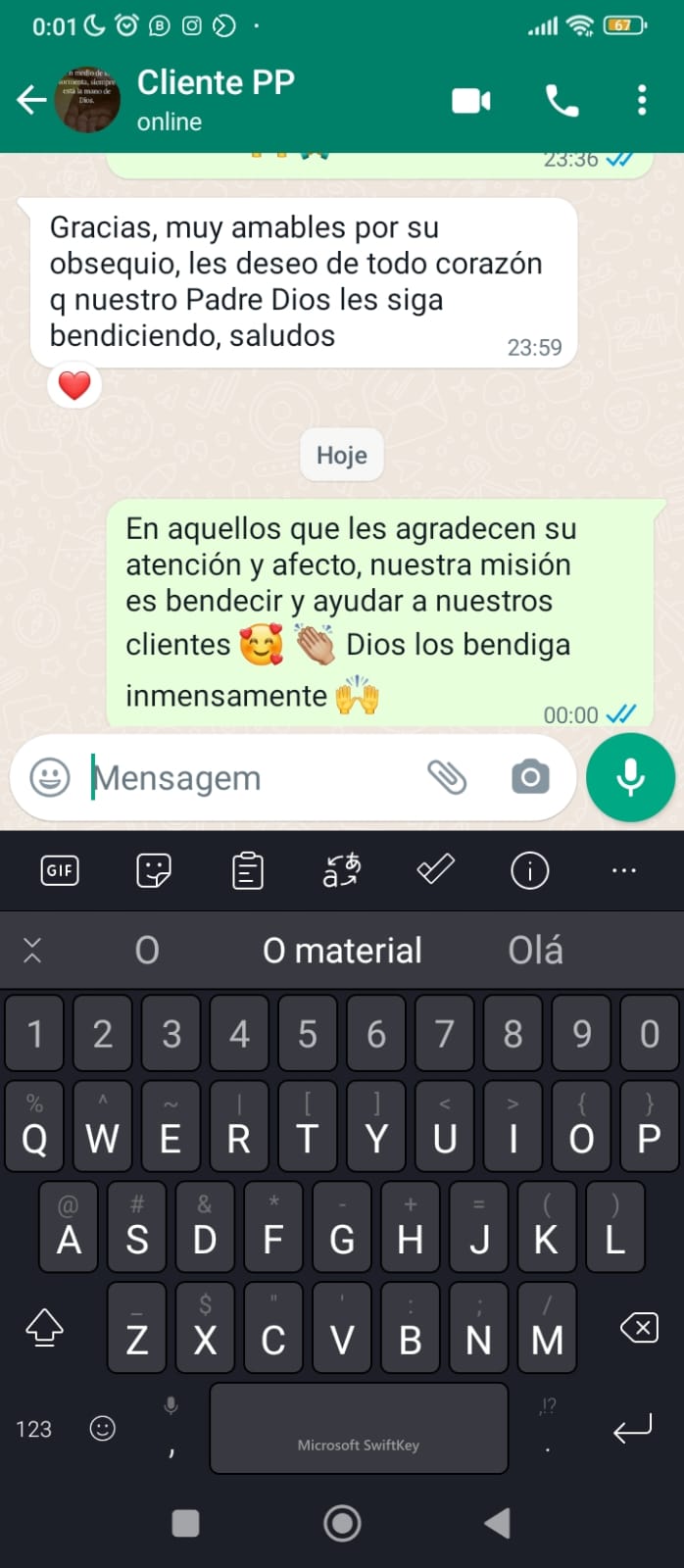Screen dimensions: 684x1568
Task: Attach a file with the paperclip
Action: point(447,777)
